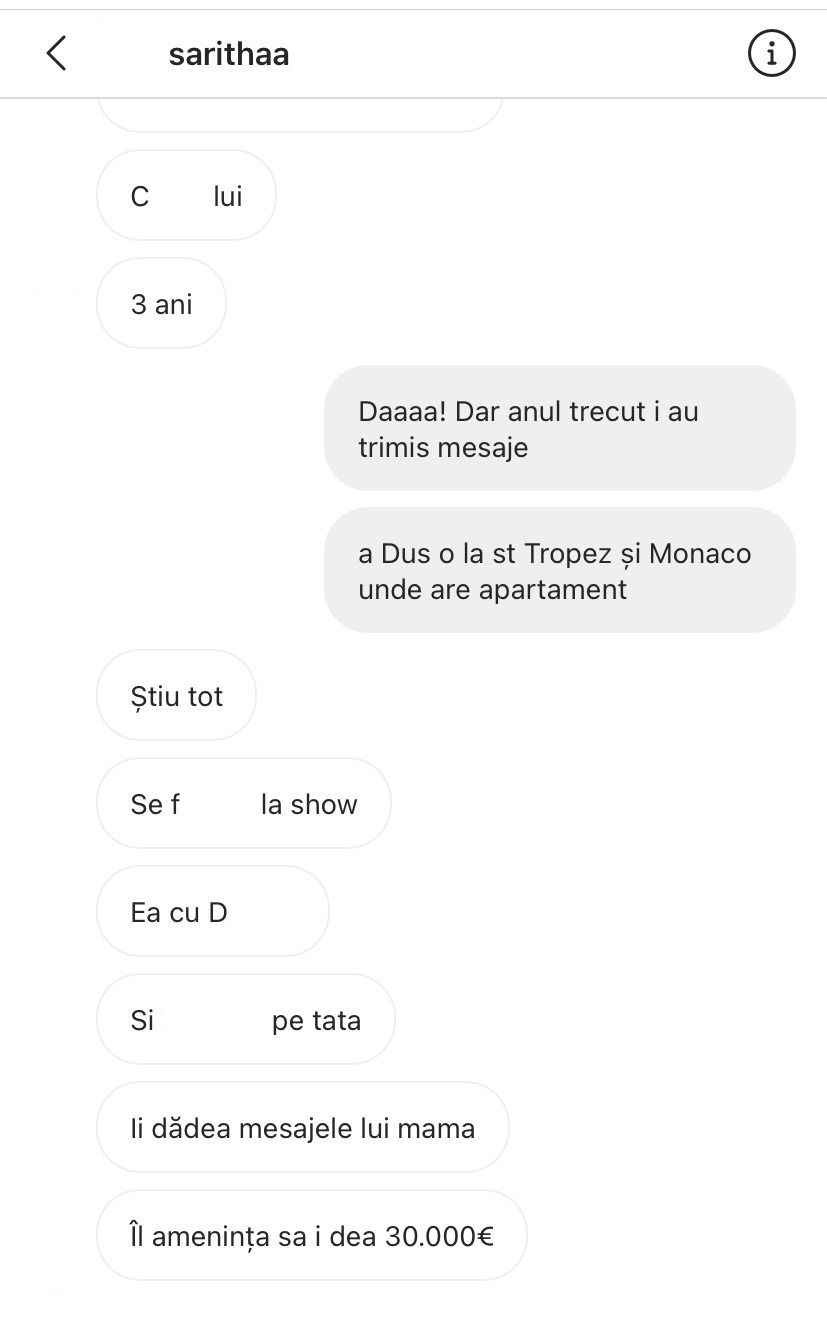
Task: Open conversation details info icon
Action: [x=771, y=53]
